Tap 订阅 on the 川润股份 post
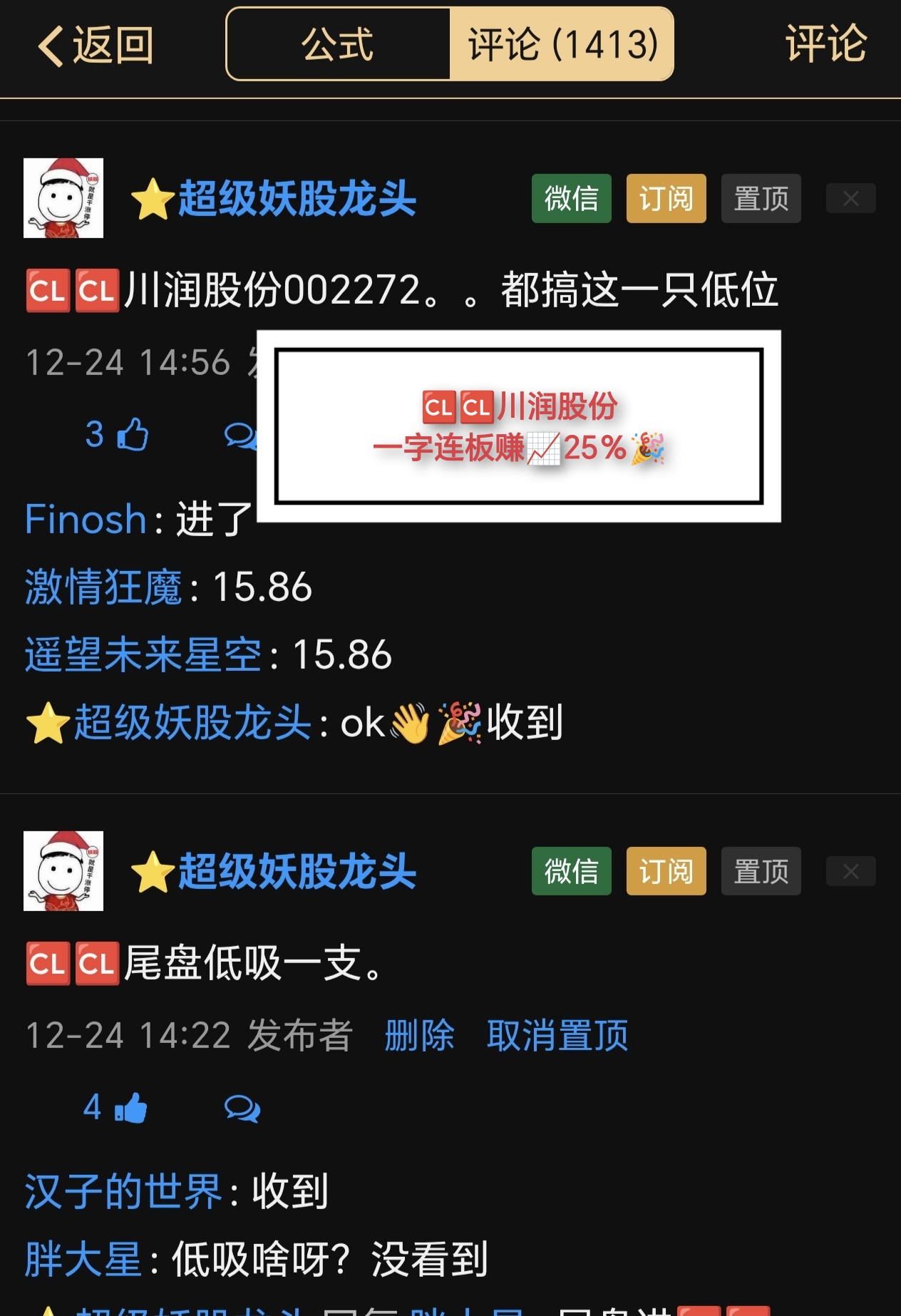 point(666,198)
